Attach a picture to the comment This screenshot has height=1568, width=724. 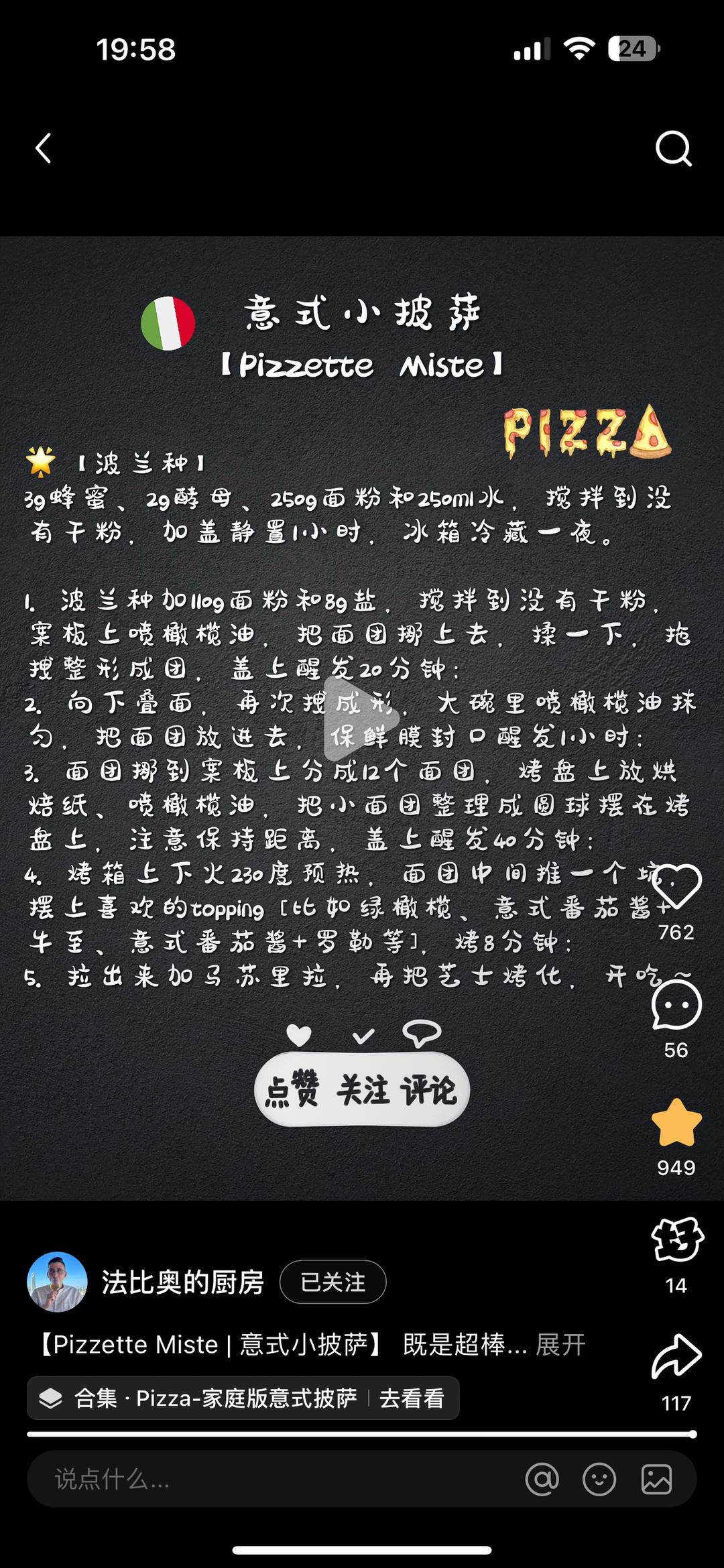(656, 1479)
